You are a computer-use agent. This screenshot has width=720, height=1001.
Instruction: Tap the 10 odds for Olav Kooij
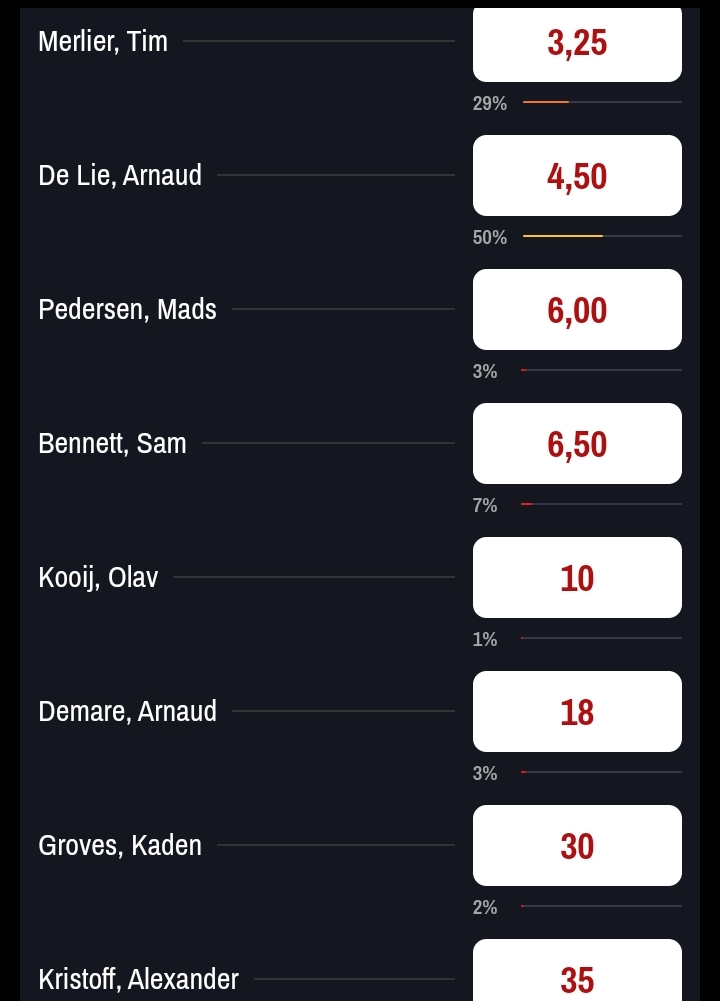(577, 578)
